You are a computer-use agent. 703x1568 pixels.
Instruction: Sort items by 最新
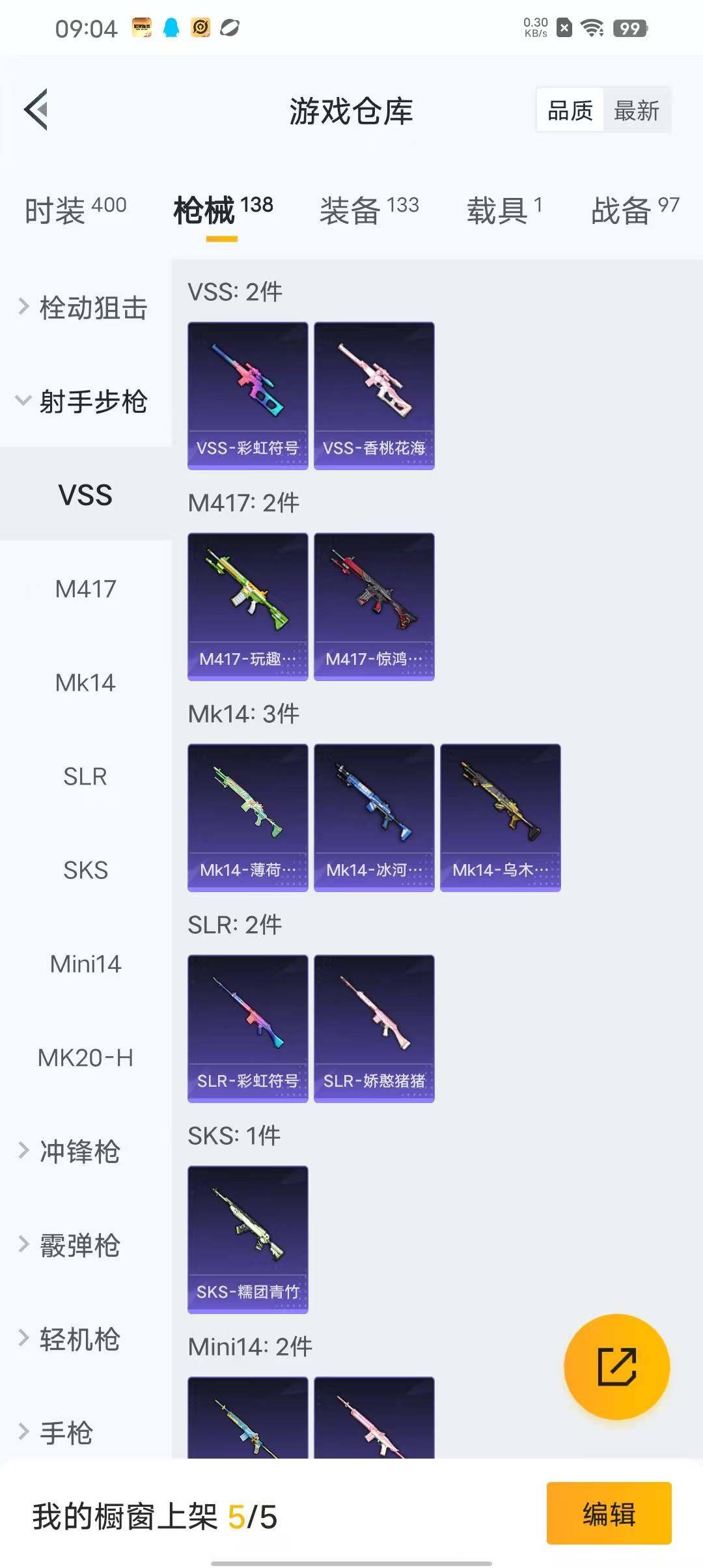(636, 110)
